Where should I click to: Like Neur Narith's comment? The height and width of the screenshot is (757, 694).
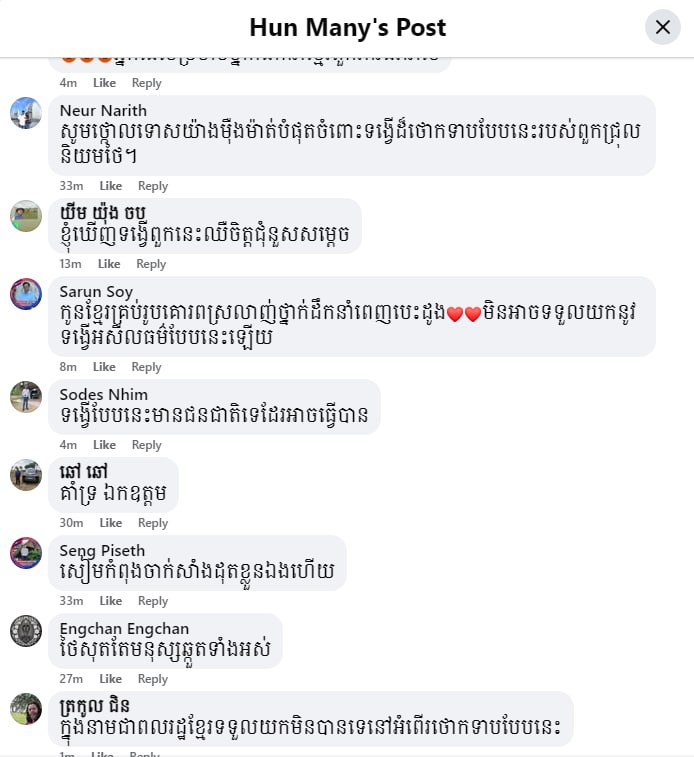click(110, 186)
